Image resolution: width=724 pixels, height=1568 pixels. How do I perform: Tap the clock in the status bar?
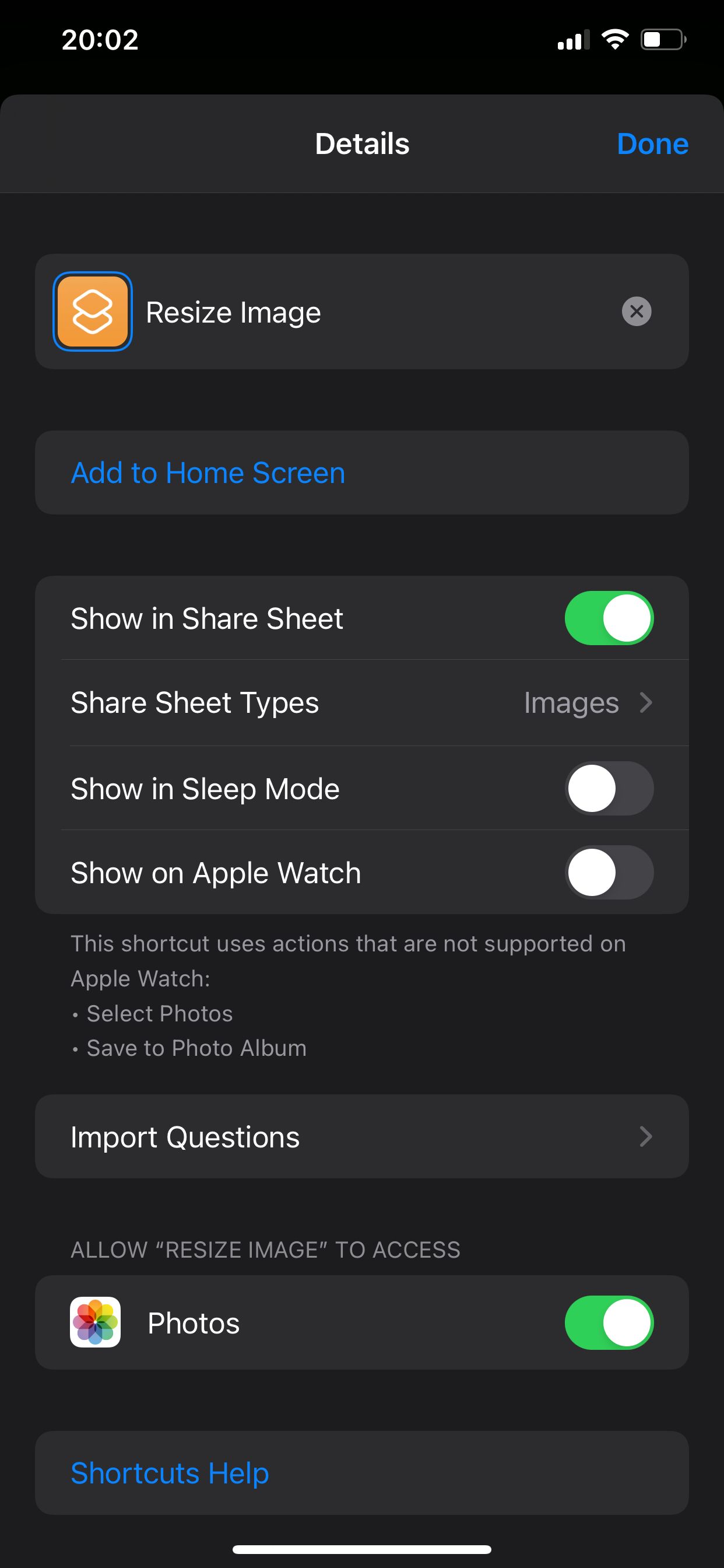[x=99, y=40]
